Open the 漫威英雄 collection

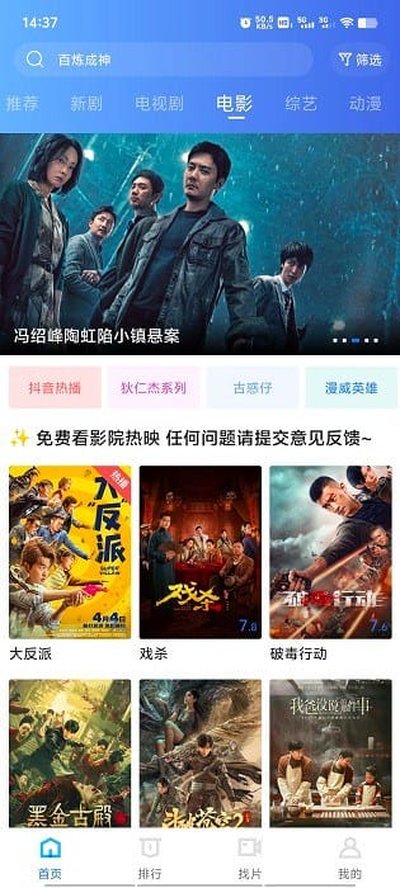[x=351, y=388]
